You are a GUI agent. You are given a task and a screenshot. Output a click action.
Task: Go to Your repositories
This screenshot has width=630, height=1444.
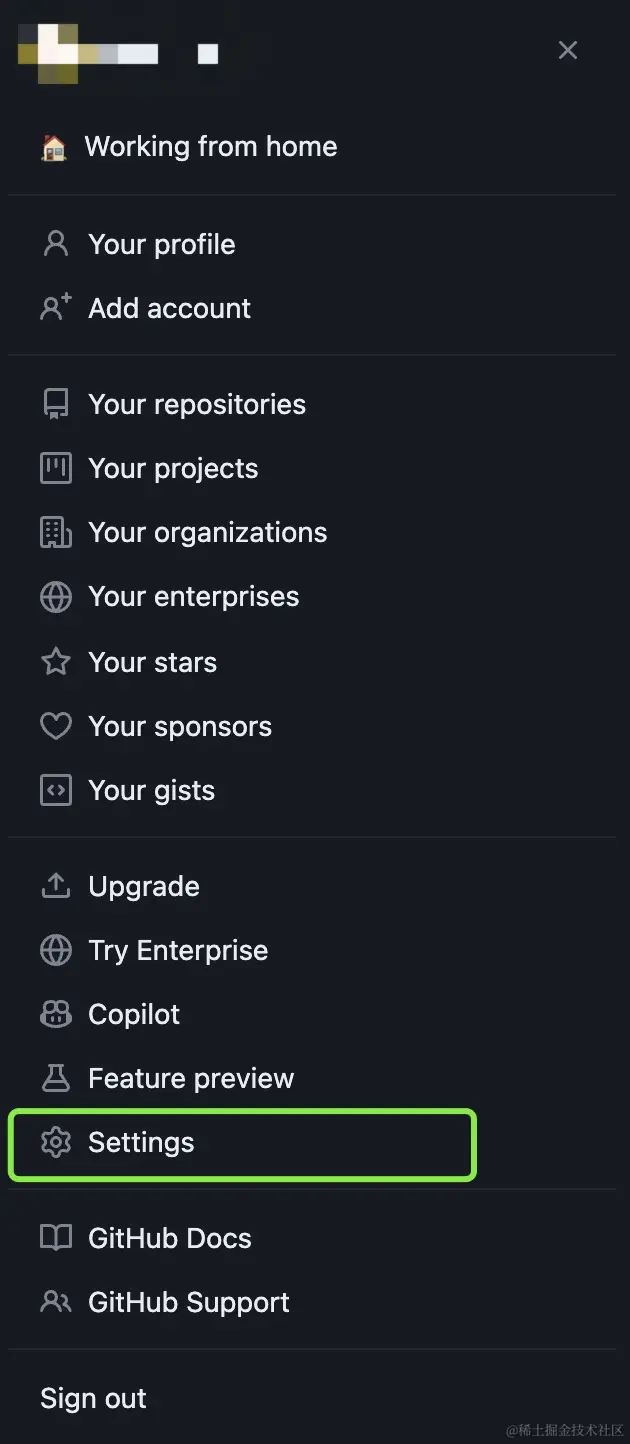196,405
